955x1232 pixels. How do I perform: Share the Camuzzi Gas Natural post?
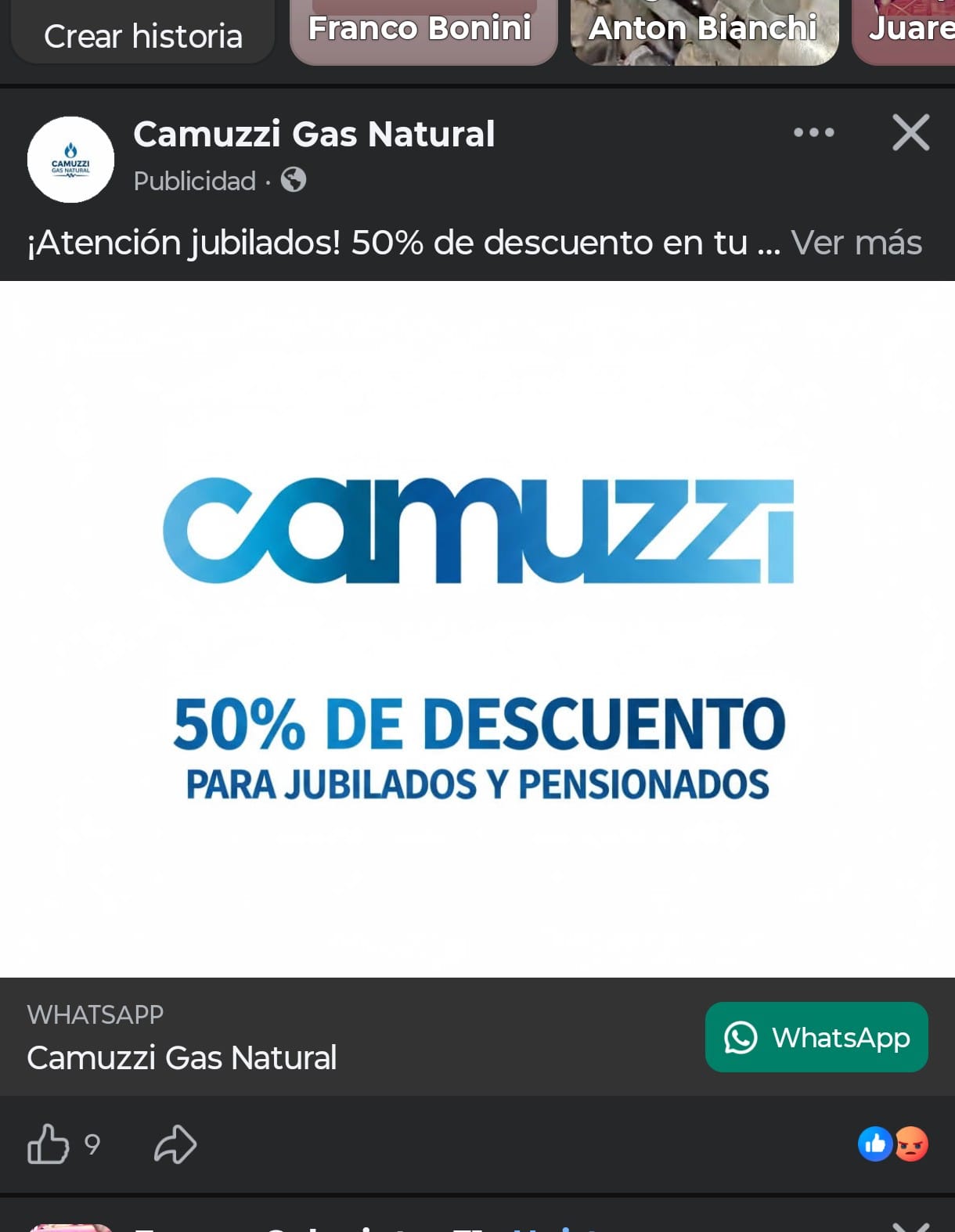[x=175, y=1144]
